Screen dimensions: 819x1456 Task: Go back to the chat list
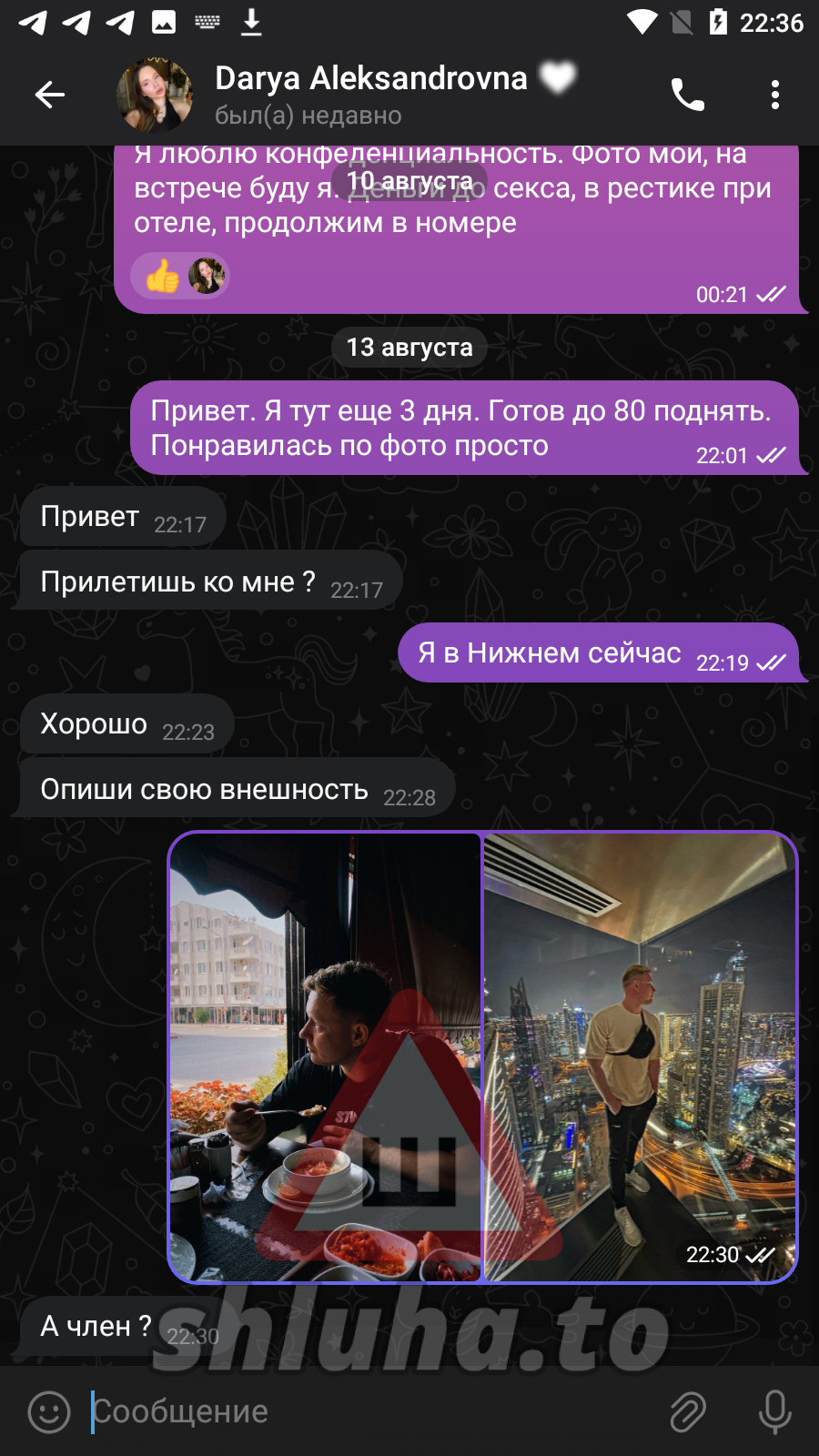50,95
